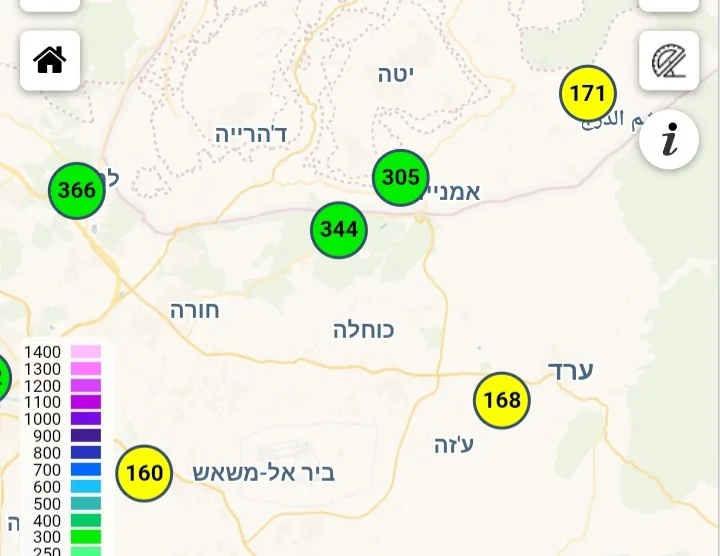720x556 pixels.
Task: View the yellow 168 marker near ערד
Action: 502,401
